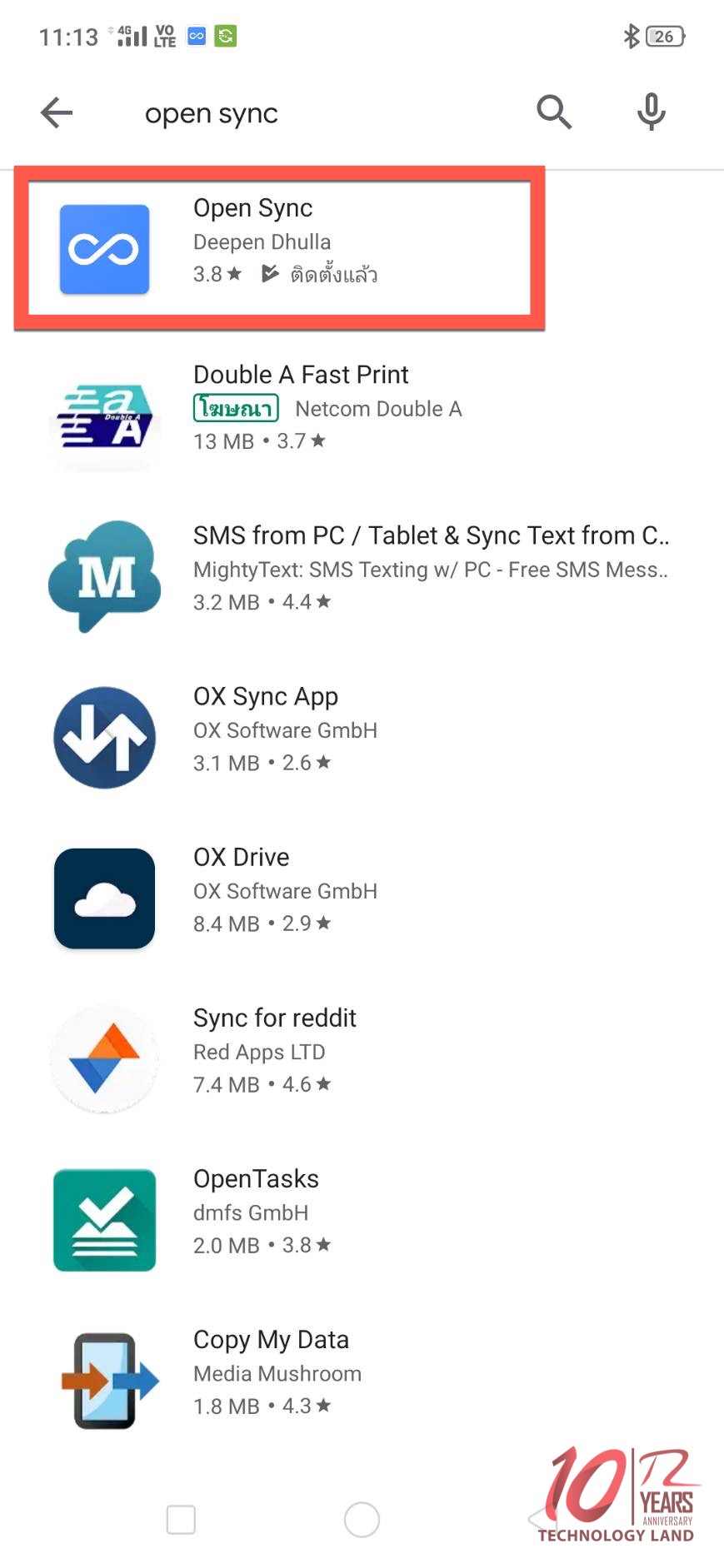
Task: Tap the search magnifier icon
Action: pos(553,112)
